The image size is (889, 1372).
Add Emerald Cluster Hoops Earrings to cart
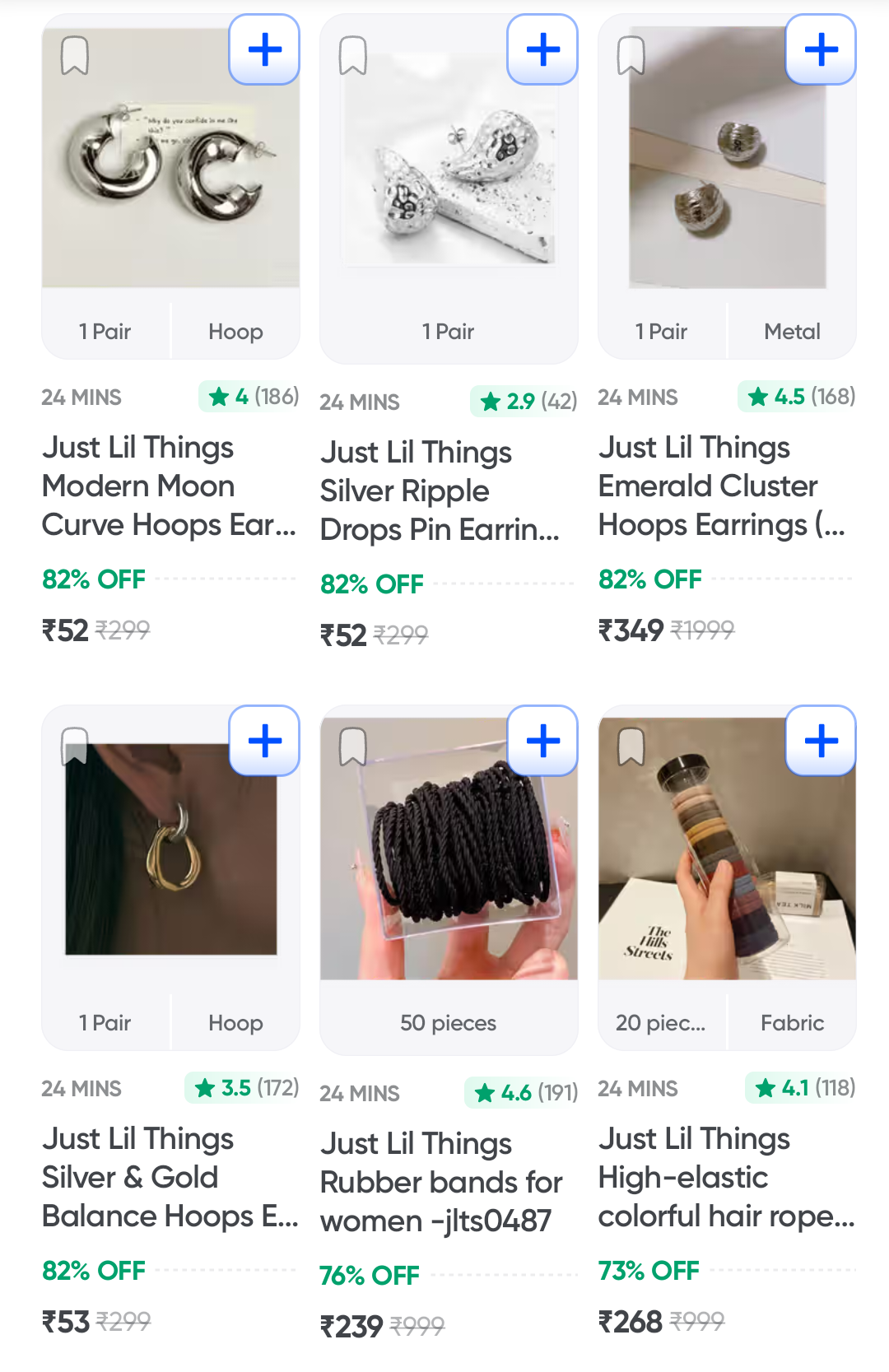coord(821,50)
